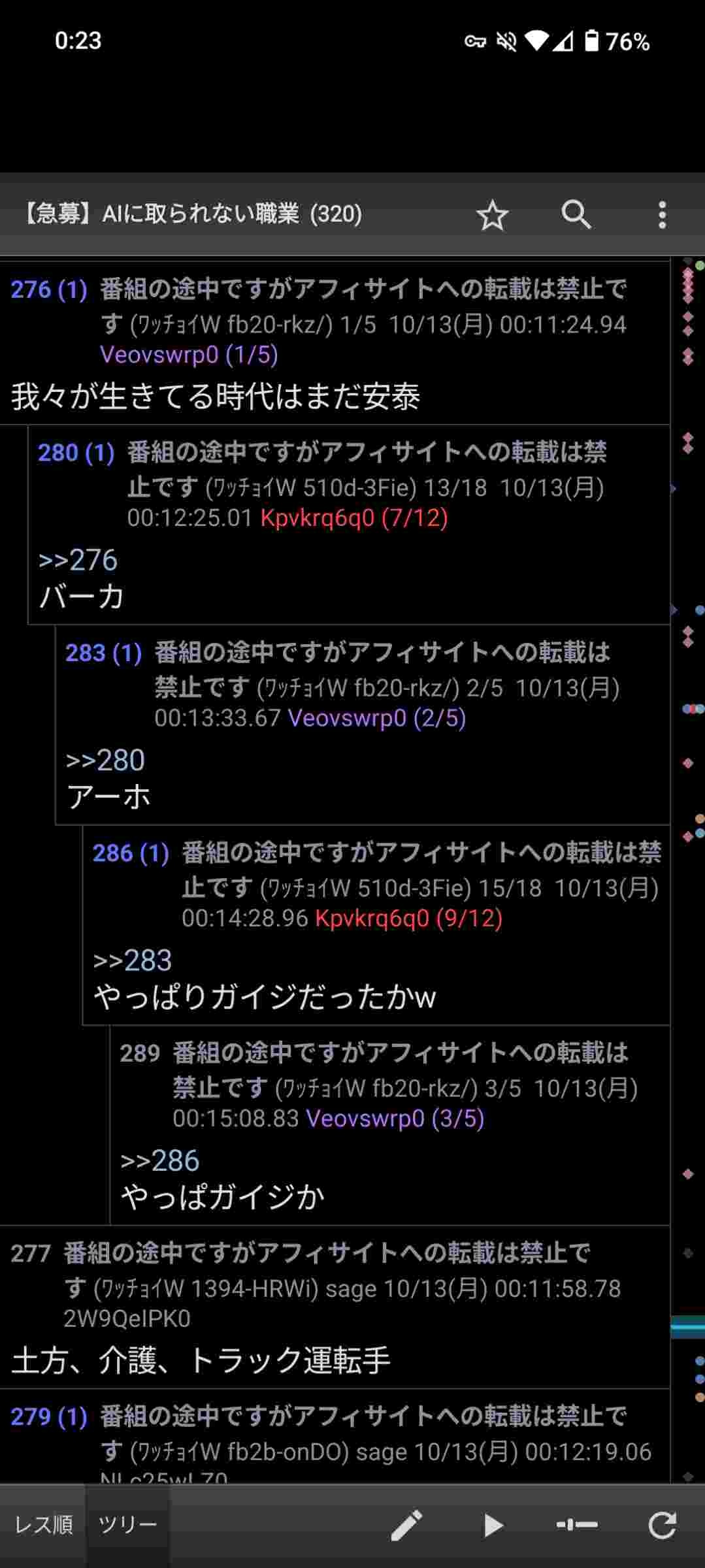Show posts by ID Kpvkrq6q0 (7/12)

click(x=353, y=518)
